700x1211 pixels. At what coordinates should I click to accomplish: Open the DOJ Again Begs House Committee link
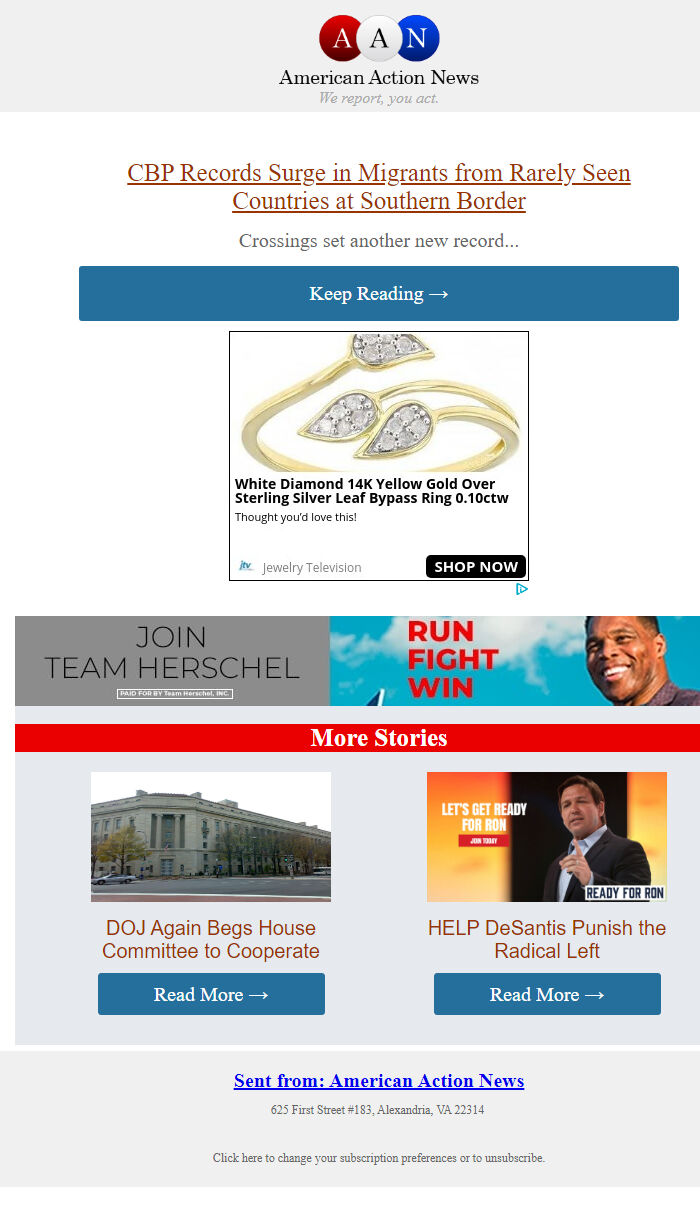pyautogui.click(x=211, y=940)
